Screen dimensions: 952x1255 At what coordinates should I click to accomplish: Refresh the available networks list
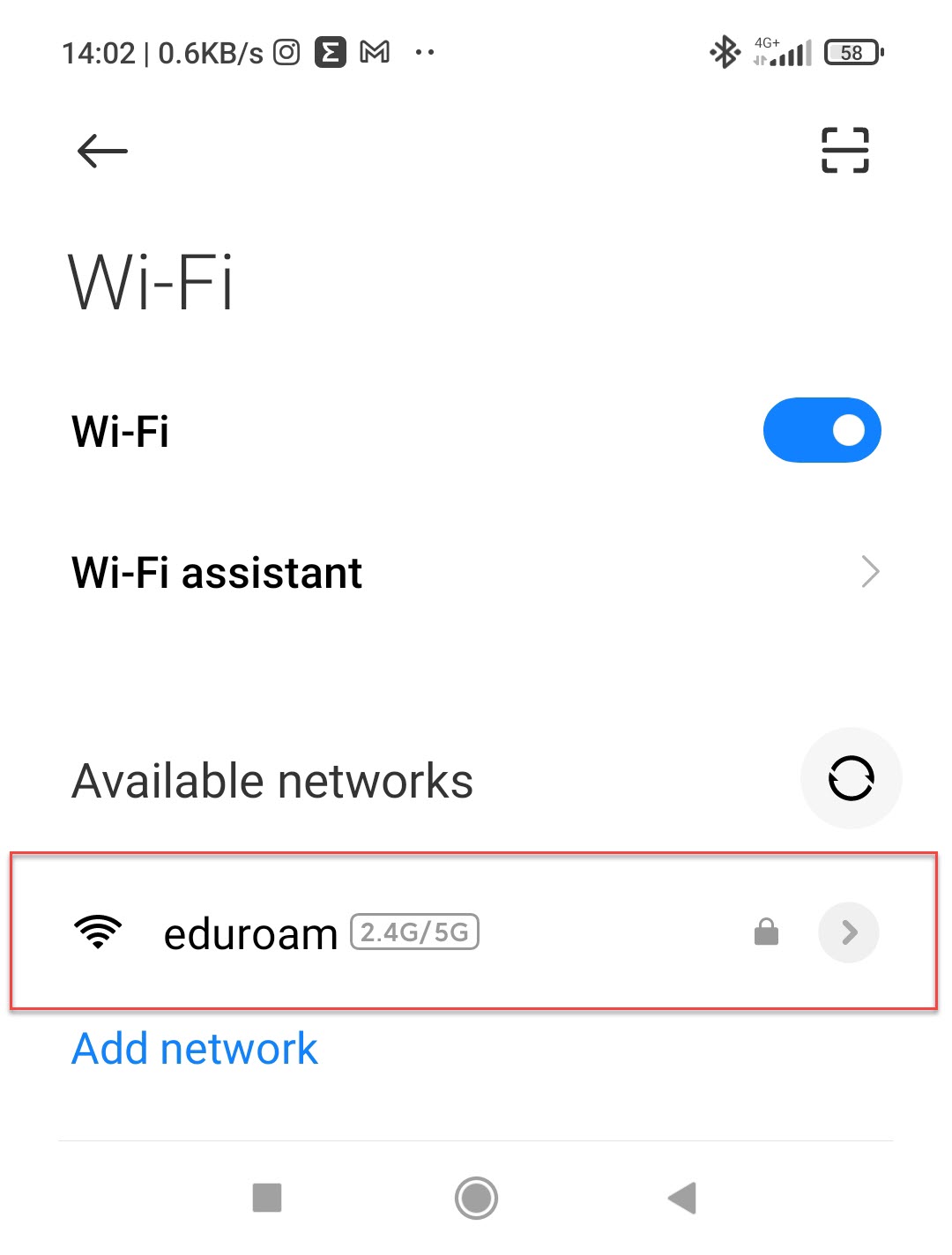coord(851,778)
